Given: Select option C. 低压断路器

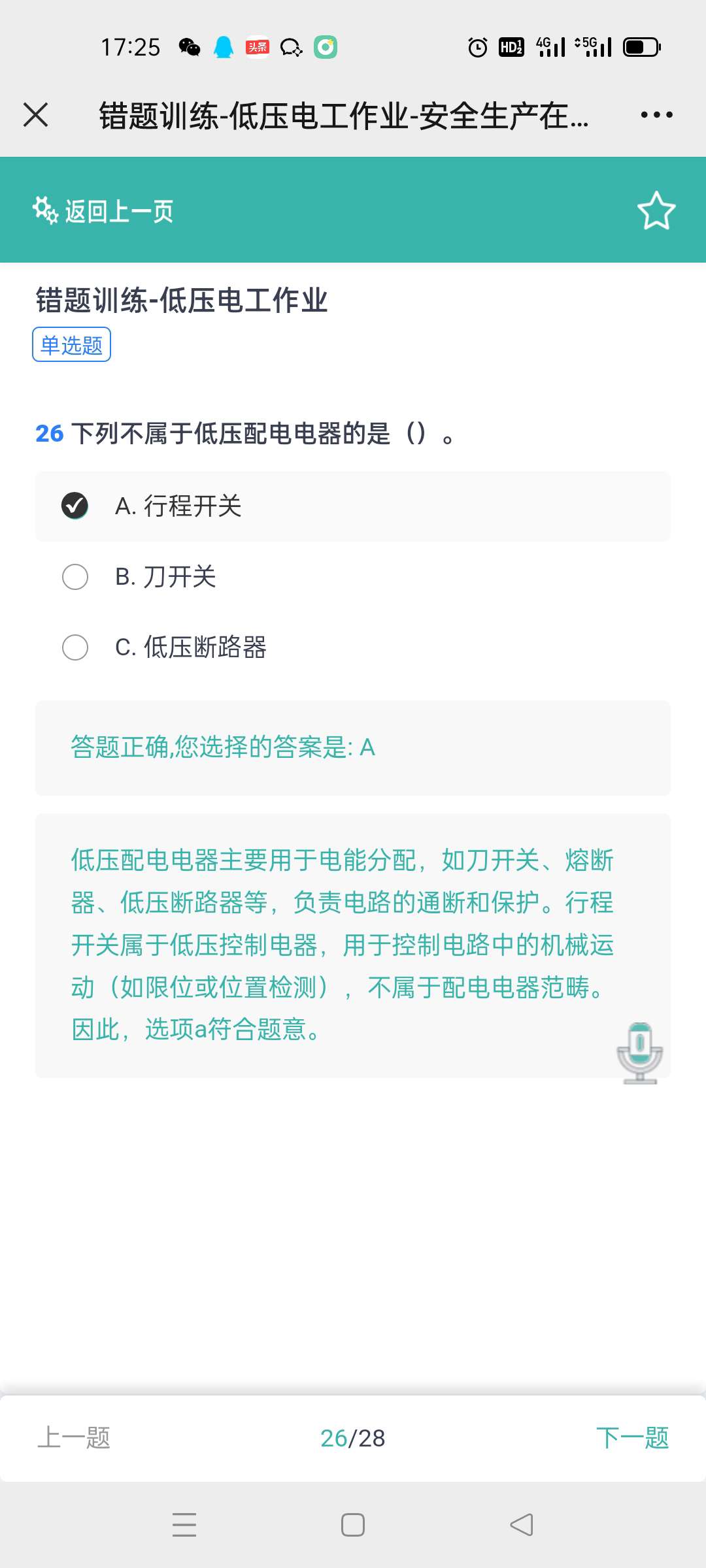Looking at the screenshot, I should 353,647.
